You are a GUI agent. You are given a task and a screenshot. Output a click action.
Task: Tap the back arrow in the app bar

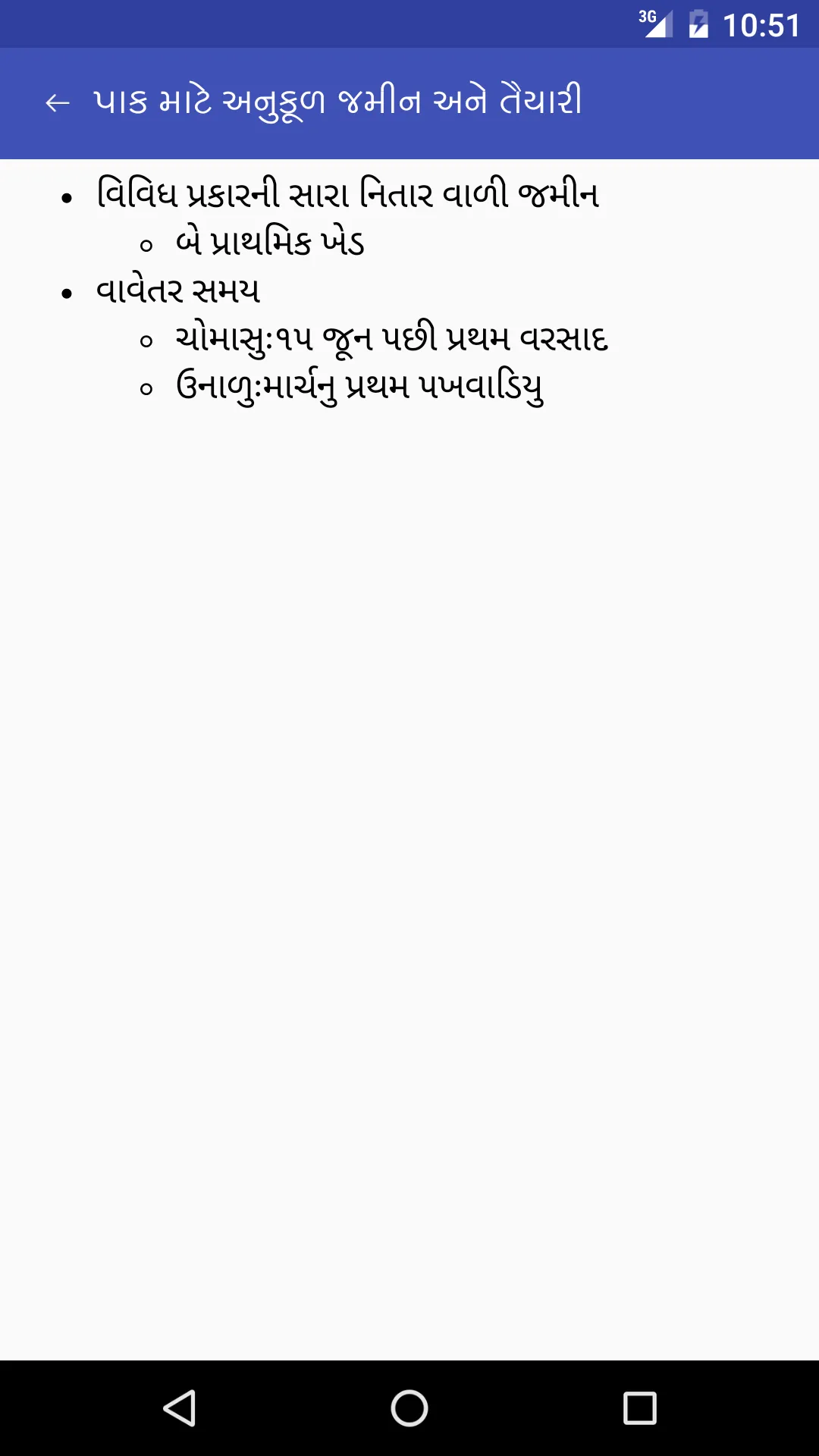pos(58,102)
